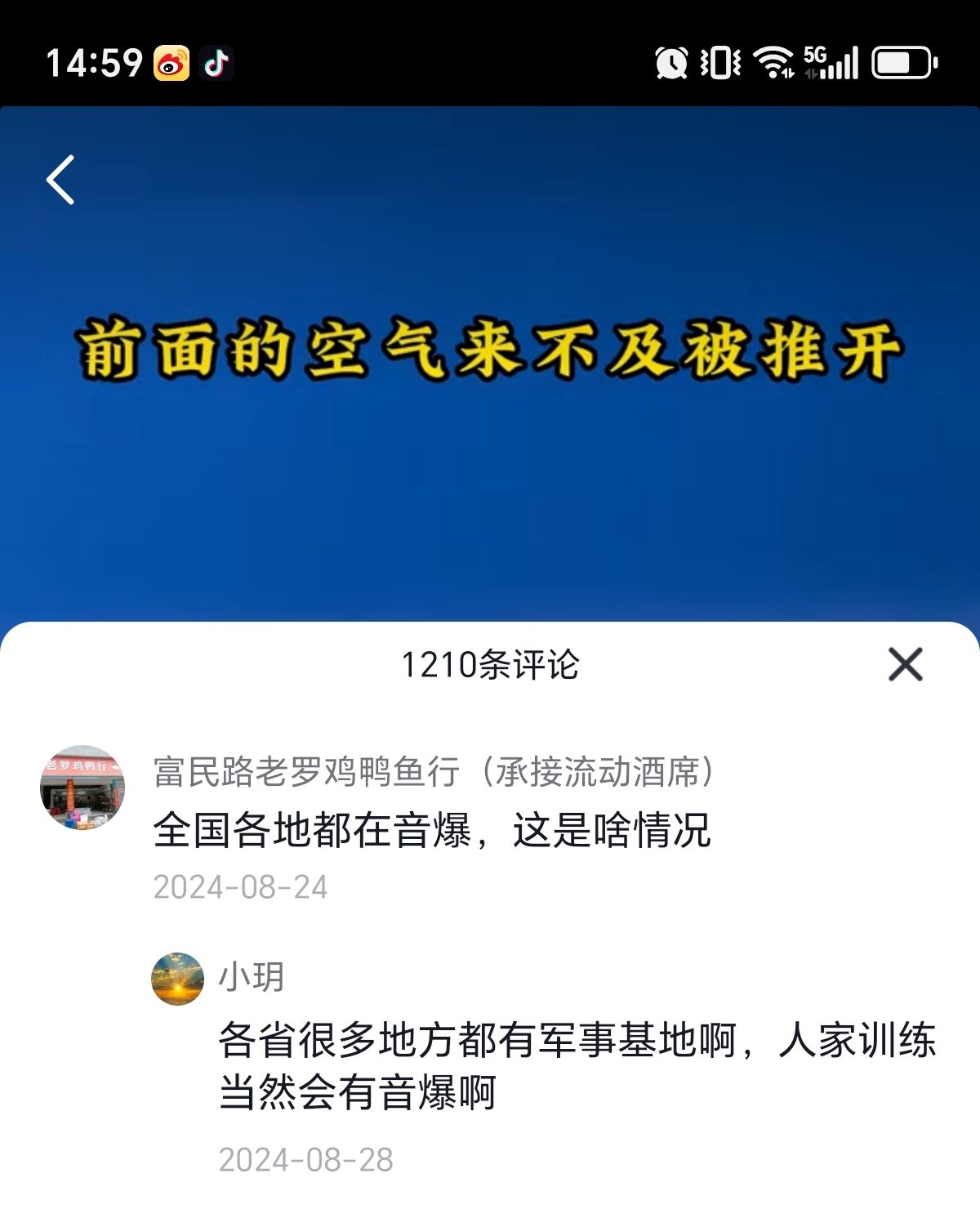Reply to the comment 全国各地都在音爆，这是啥情况
This screenshot has width=980, height=1205.
(431, 831)
